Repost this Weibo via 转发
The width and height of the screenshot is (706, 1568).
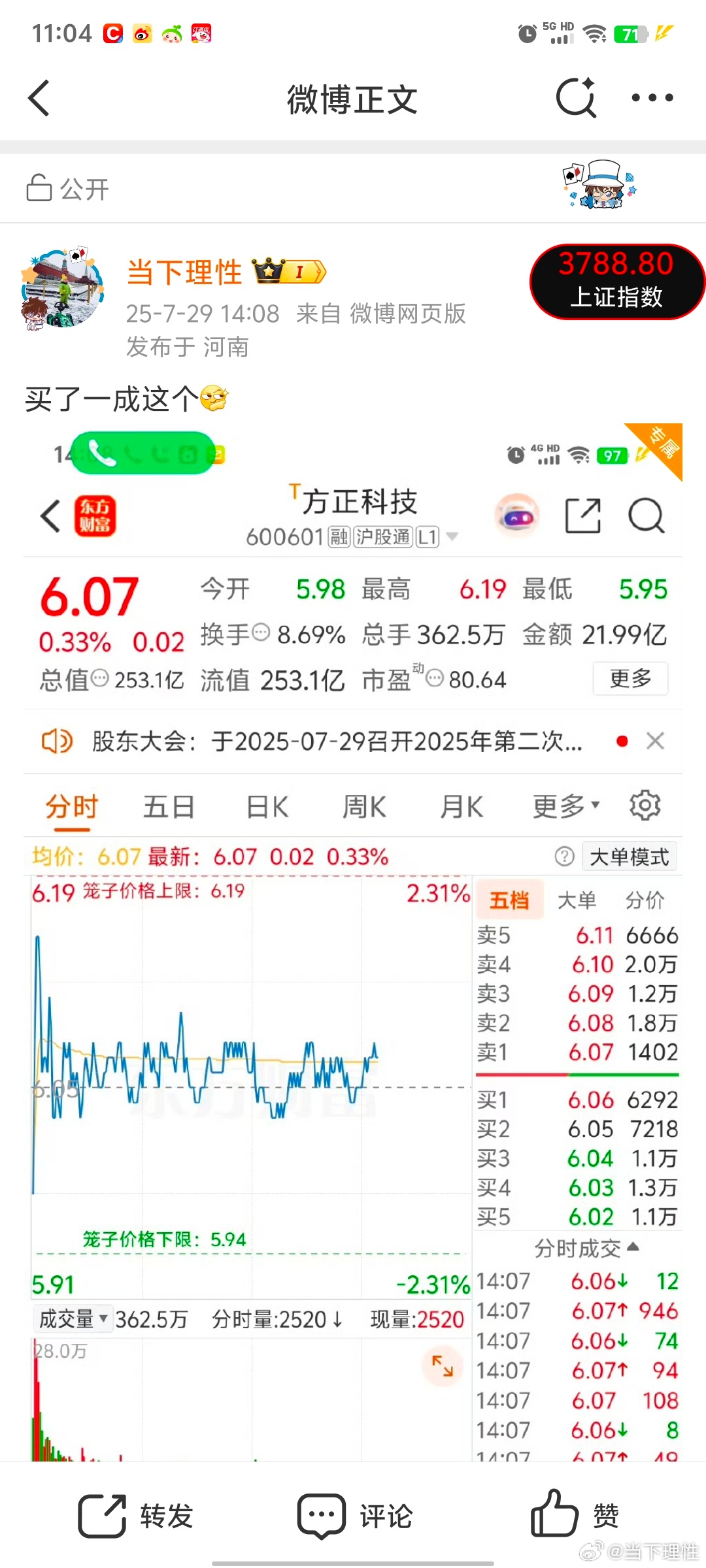pos(136,1516)
